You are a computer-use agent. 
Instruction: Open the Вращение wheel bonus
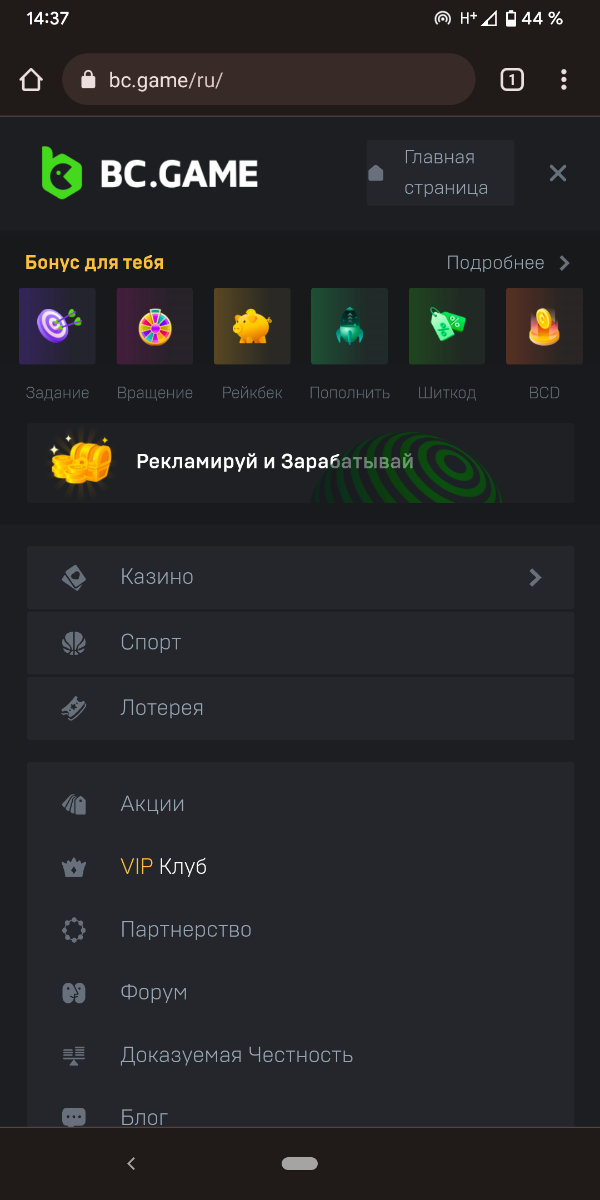click(154, 326)
